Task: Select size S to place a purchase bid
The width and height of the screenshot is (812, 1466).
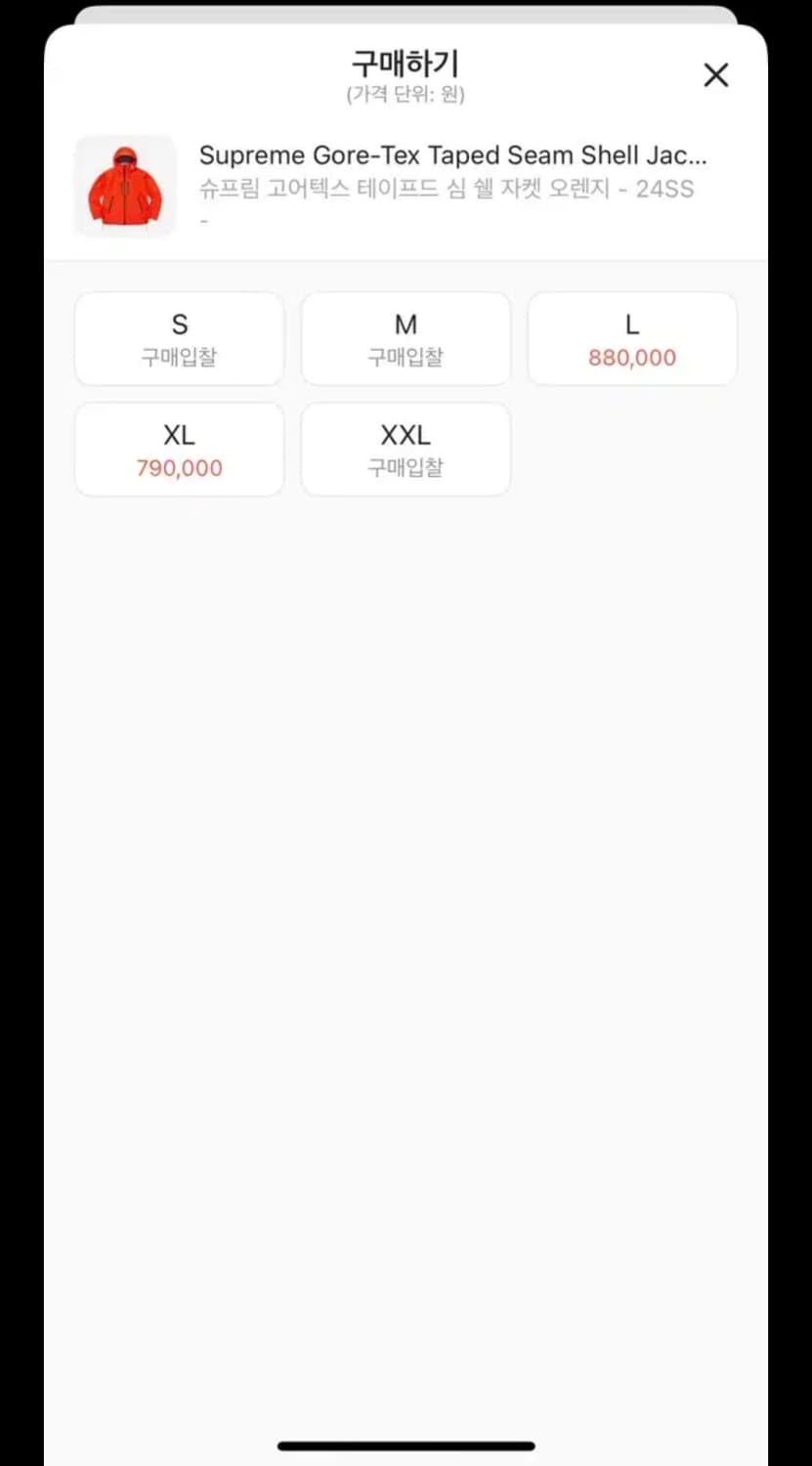Action: pyautogui.click(x=179, y=338)
